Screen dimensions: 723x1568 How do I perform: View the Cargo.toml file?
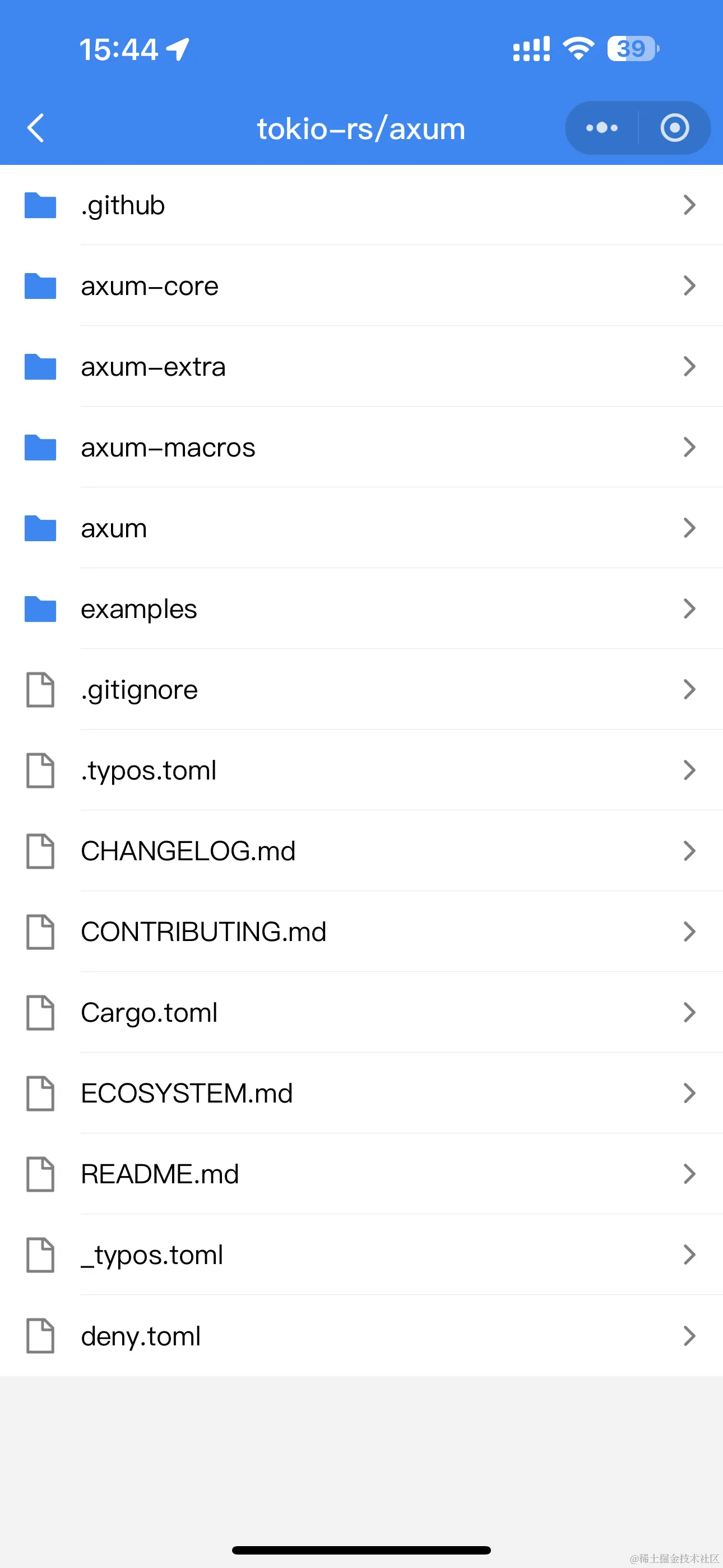tap(361, 1012)
